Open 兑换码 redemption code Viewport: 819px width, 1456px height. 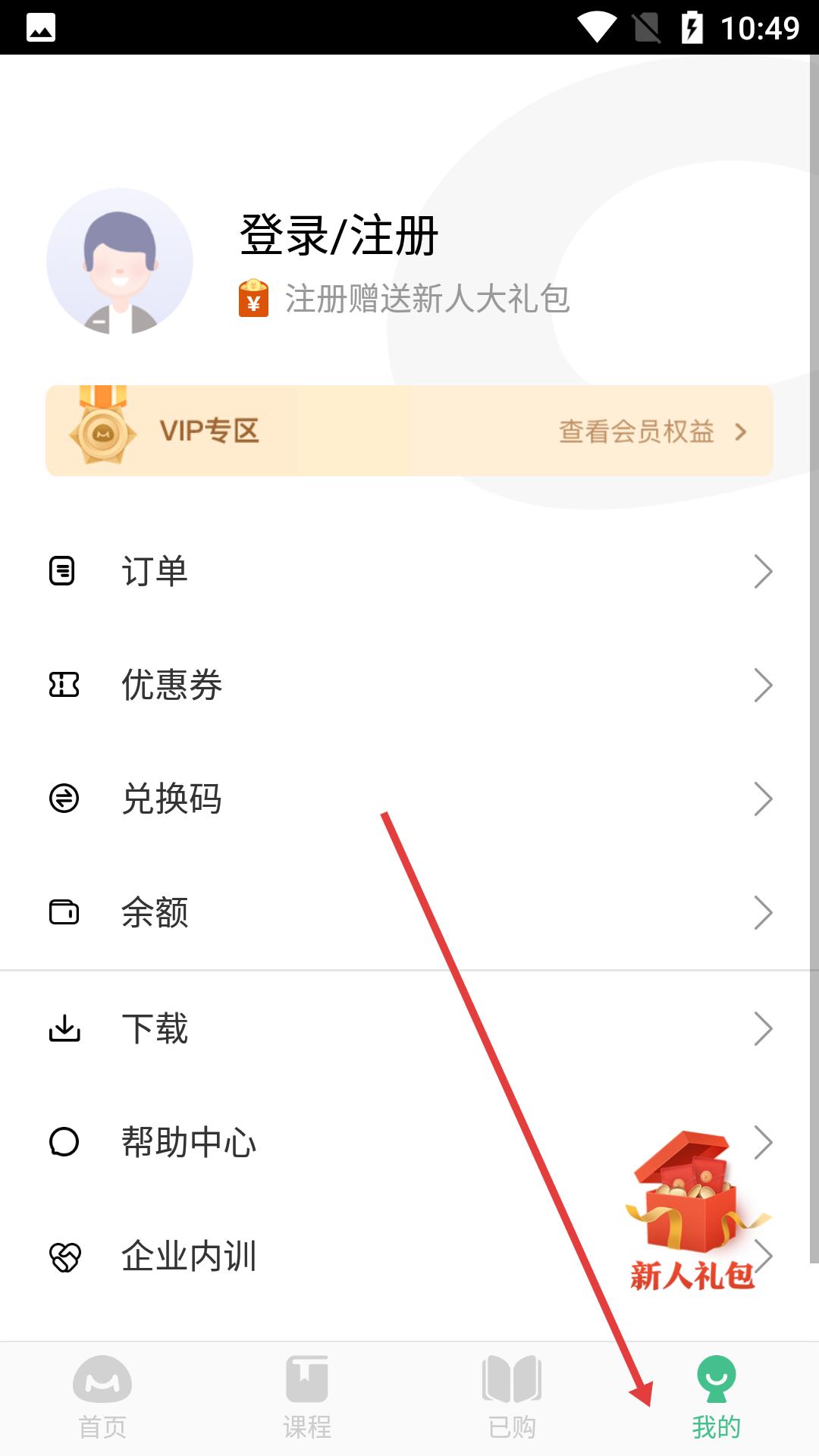coord(409,799)
